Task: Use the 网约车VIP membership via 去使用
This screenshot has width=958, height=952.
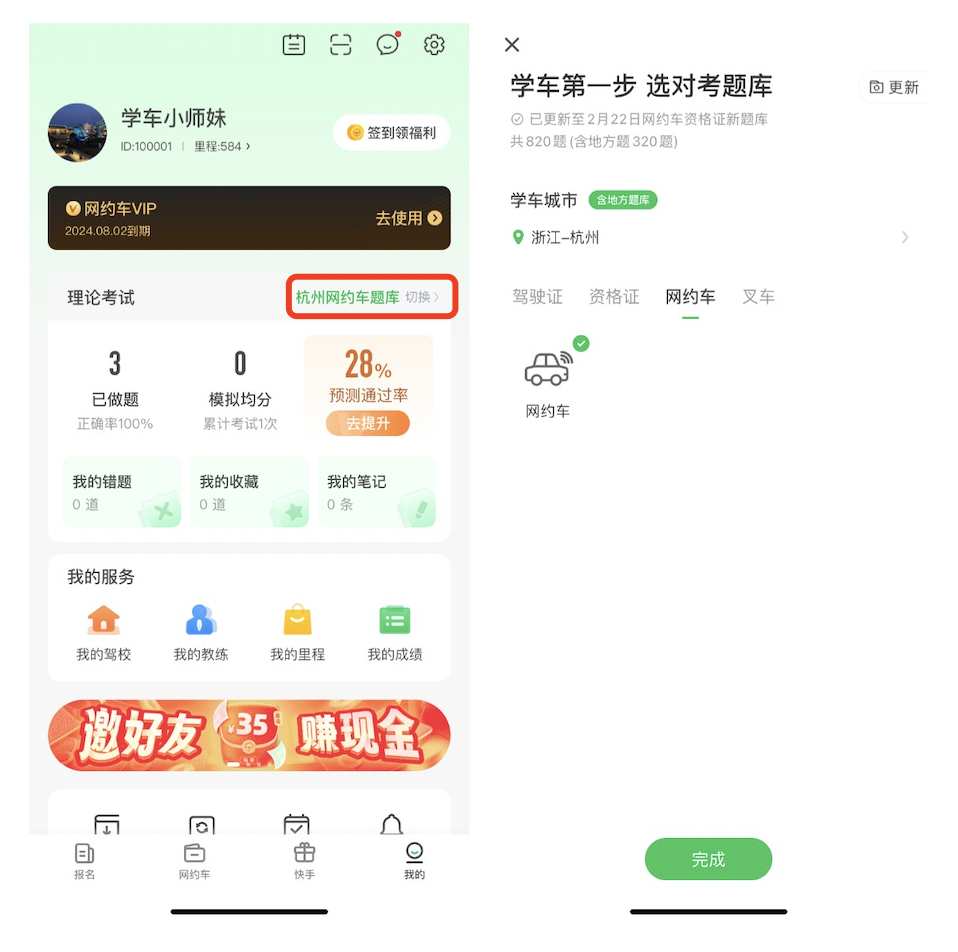Action: 408,218
